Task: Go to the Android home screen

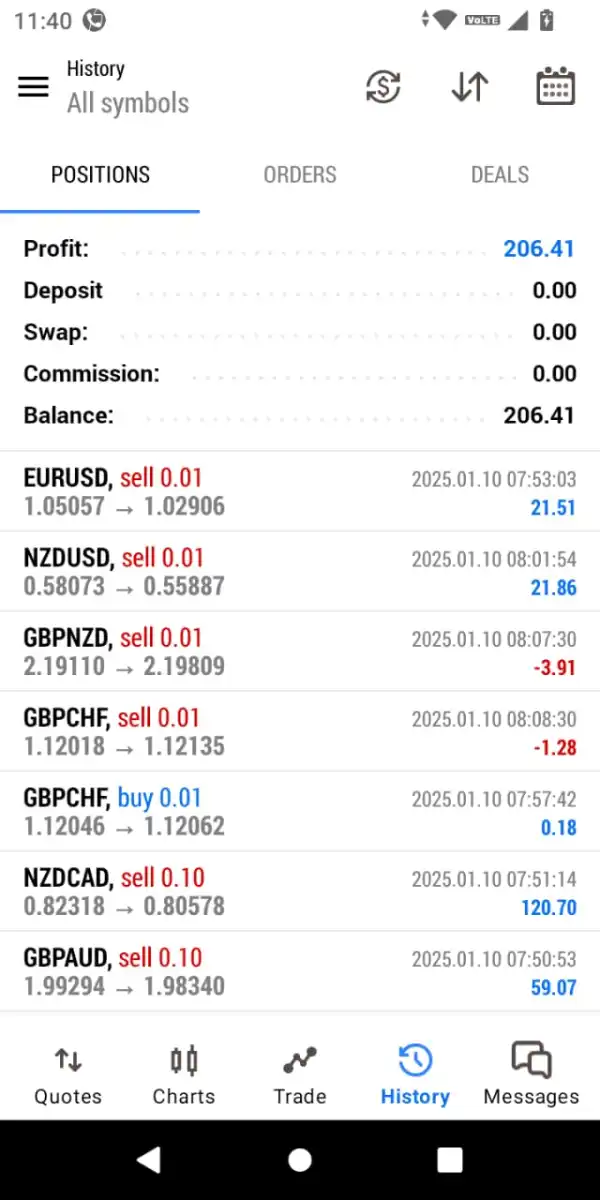Action: (x=300, y=1160)
